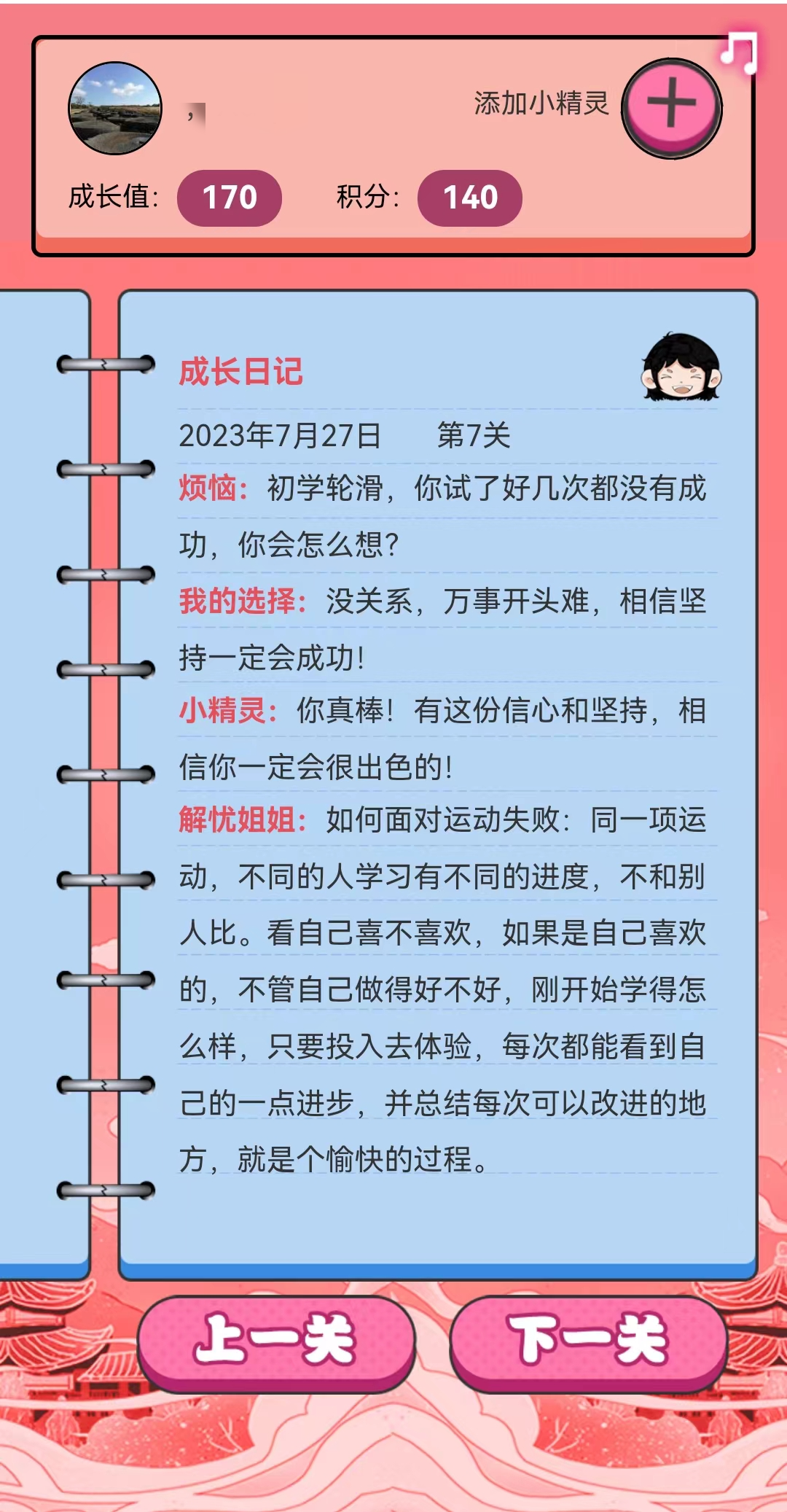Toggle the background music note icon
This screenshot has width=787, height=1512.
coord(740,52)
